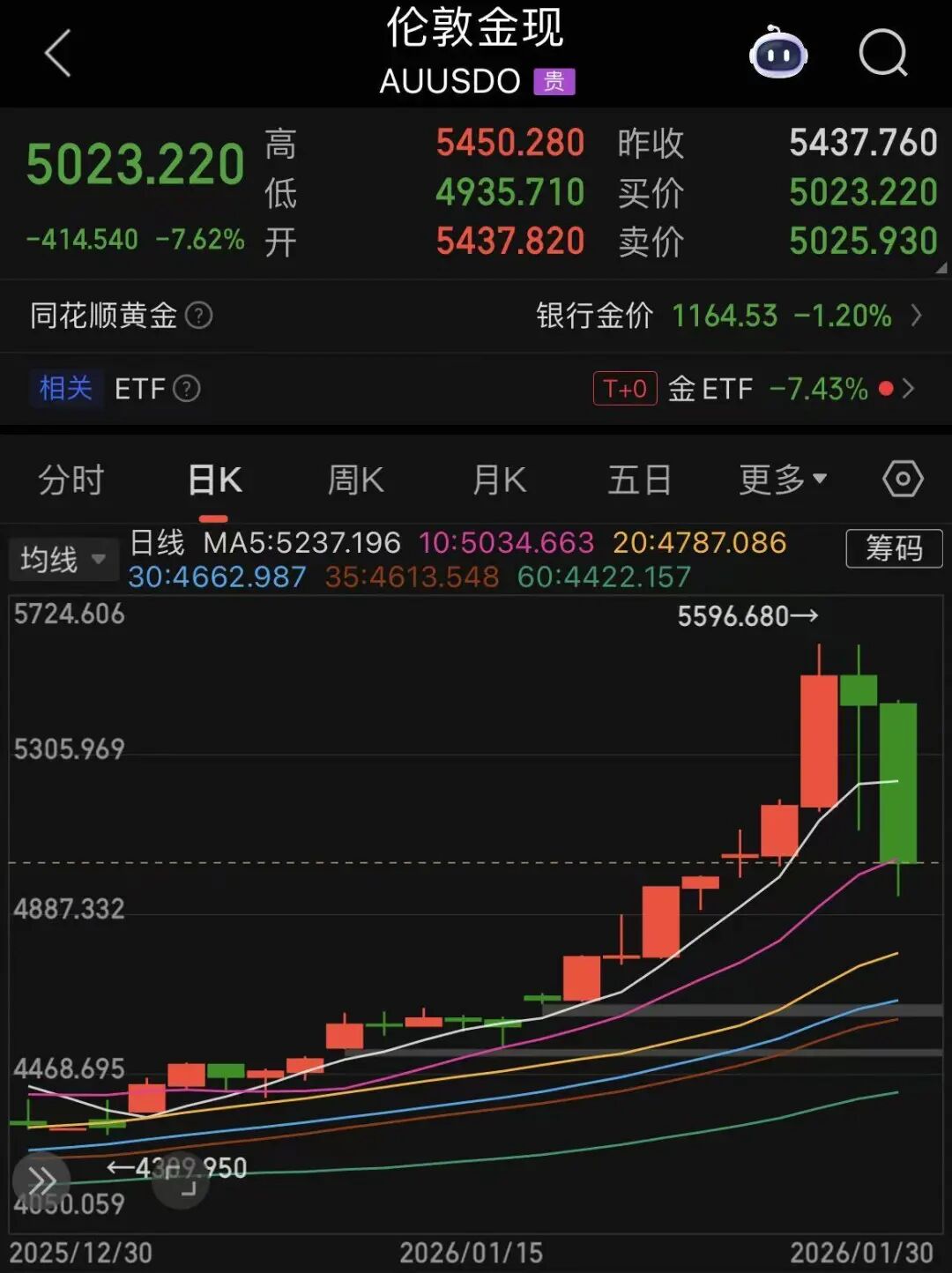Open the search magnifier icon
The image size is (952, 1273).
[x=882, y=53]
